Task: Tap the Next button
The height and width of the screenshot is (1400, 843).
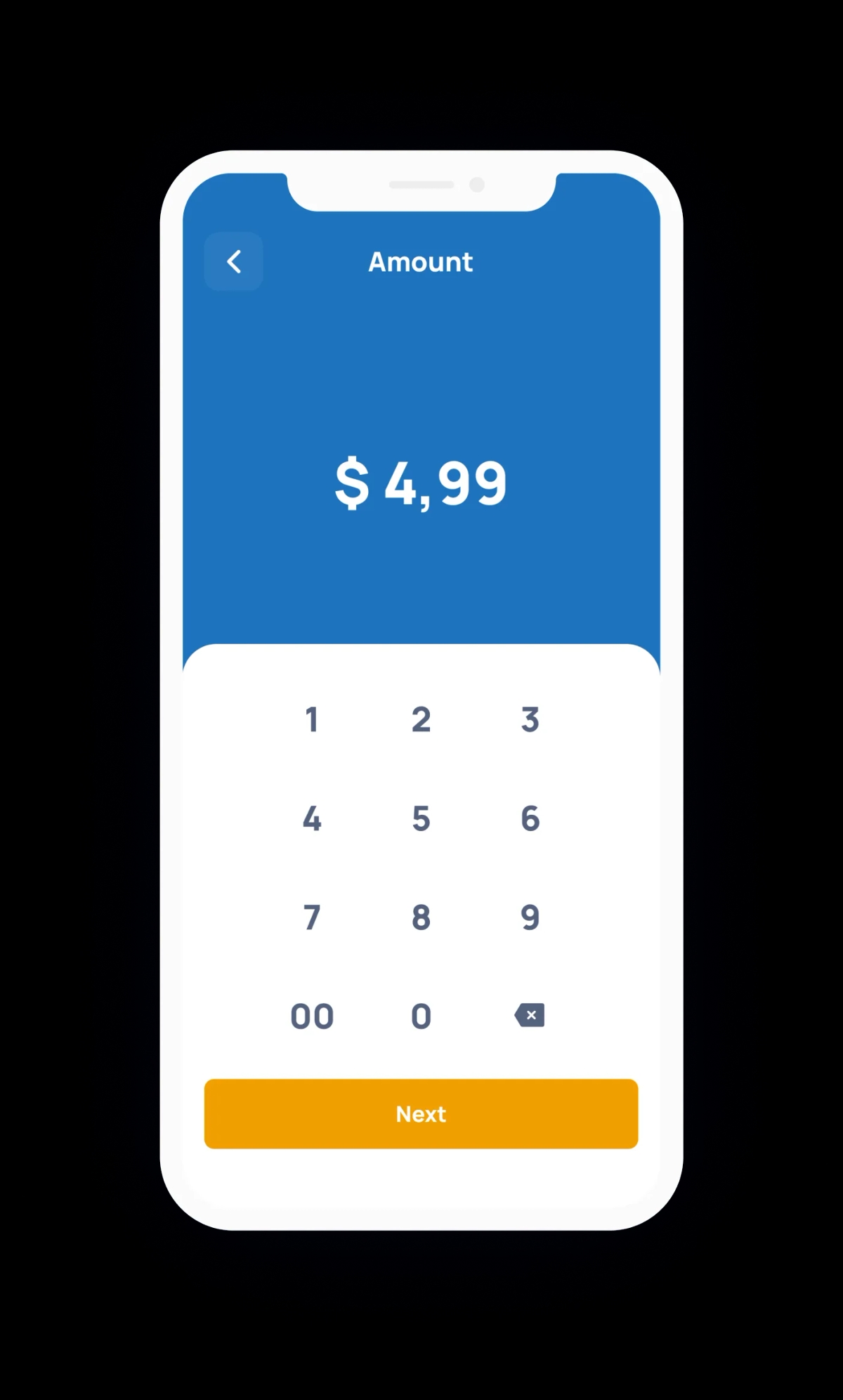Action: [x=421, y=1113]
